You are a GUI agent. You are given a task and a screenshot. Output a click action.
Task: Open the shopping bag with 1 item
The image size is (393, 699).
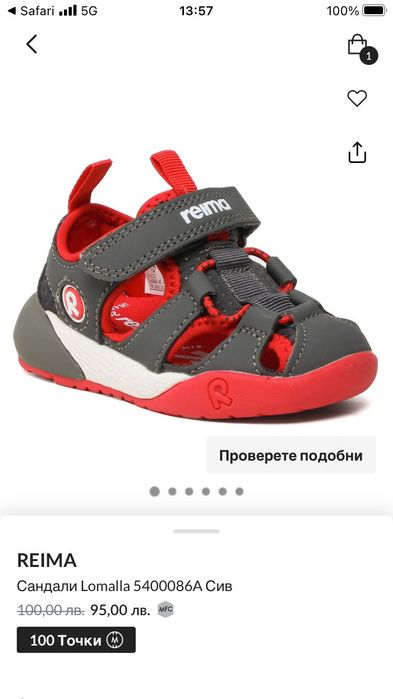tap(362, 48)
